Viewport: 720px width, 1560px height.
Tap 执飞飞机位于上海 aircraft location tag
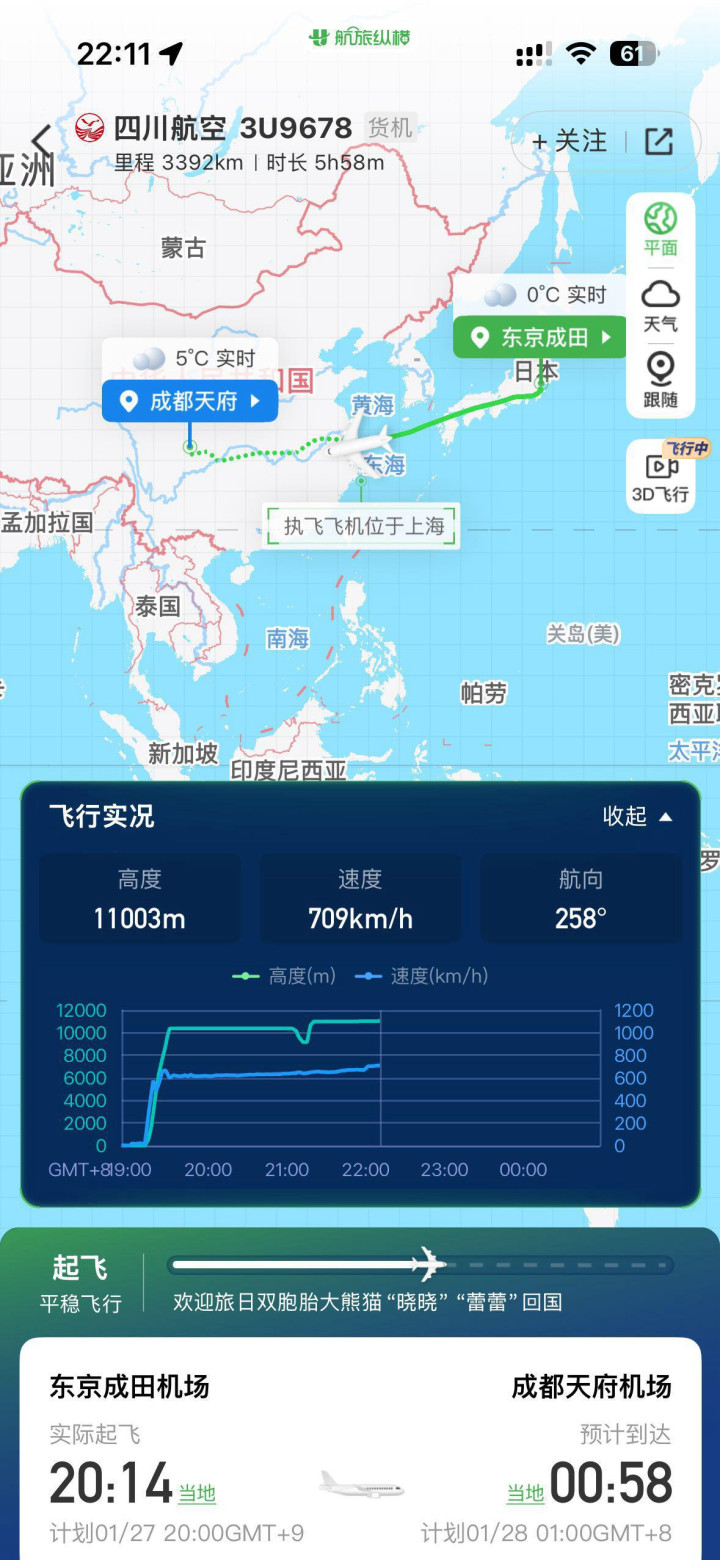[x=362, y=525]
